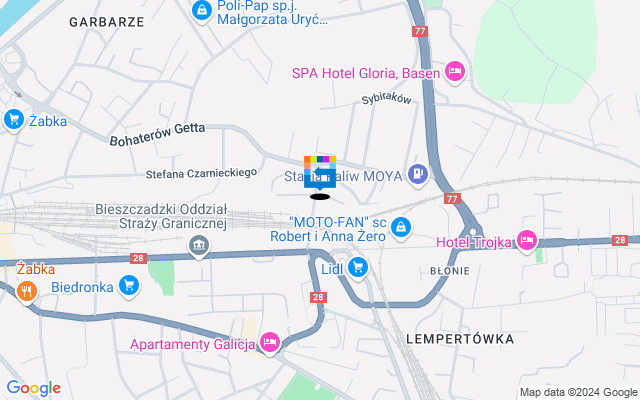Select the Hotel Trojka marker
Image resolution: width=640 pixels, height=400 pixels.
(x=527, y=241)
